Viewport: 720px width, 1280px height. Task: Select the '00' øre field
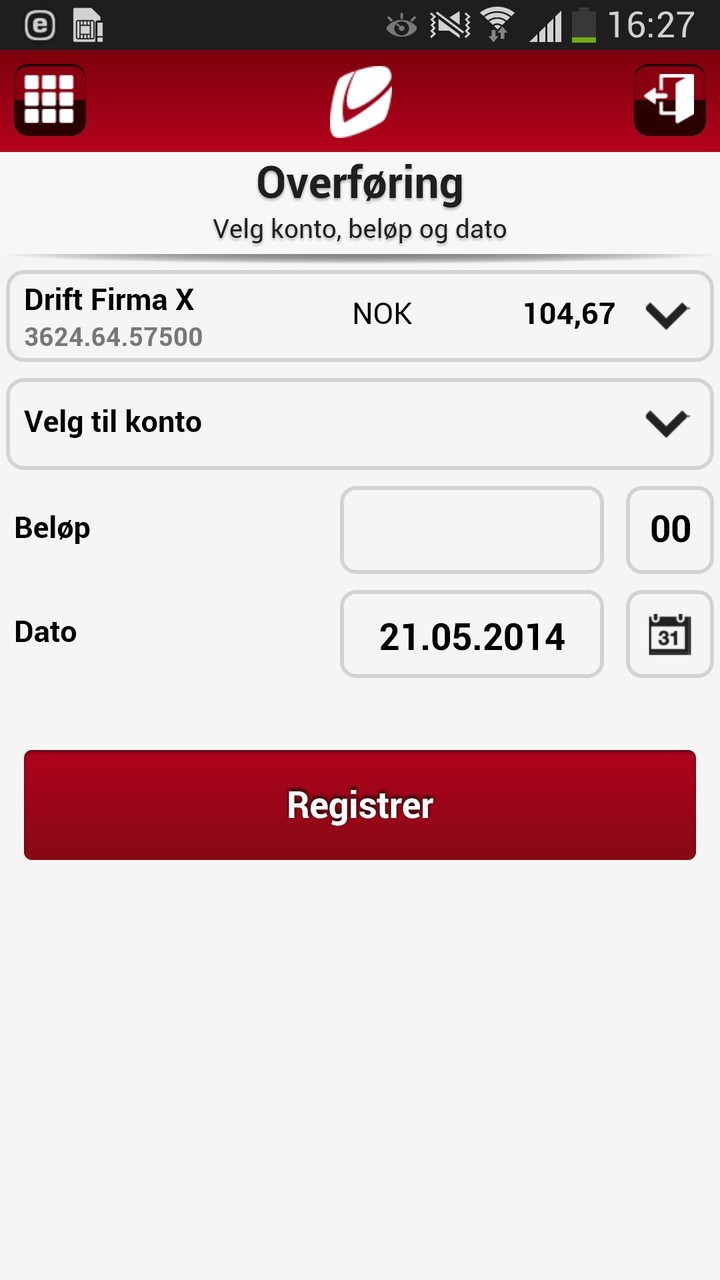pos(669,530)
